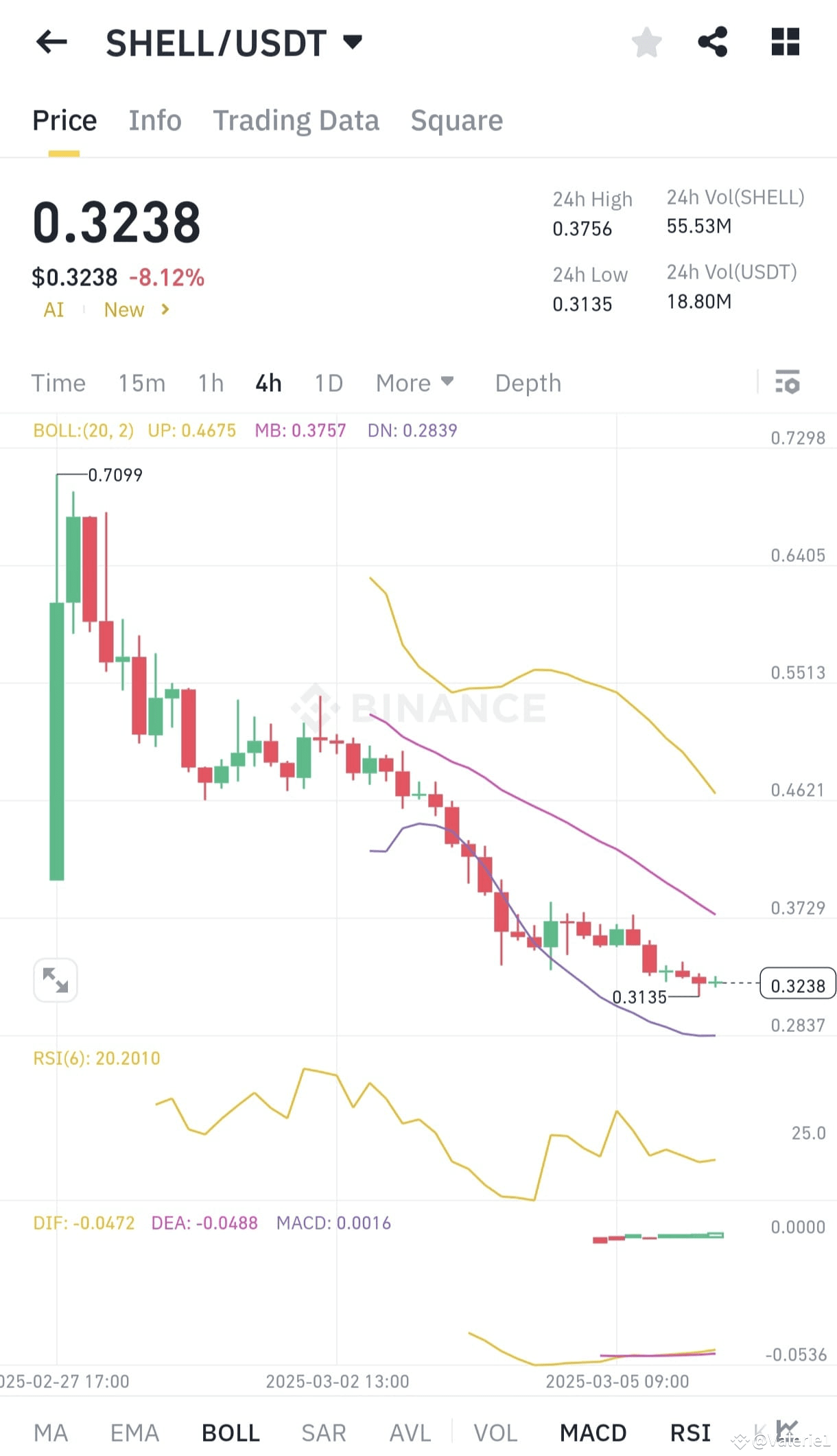Image resolution: width=837 pixels, height=1456 pixels.
Task: Enable the MA indicator overlay
Action: [51, 1433]
